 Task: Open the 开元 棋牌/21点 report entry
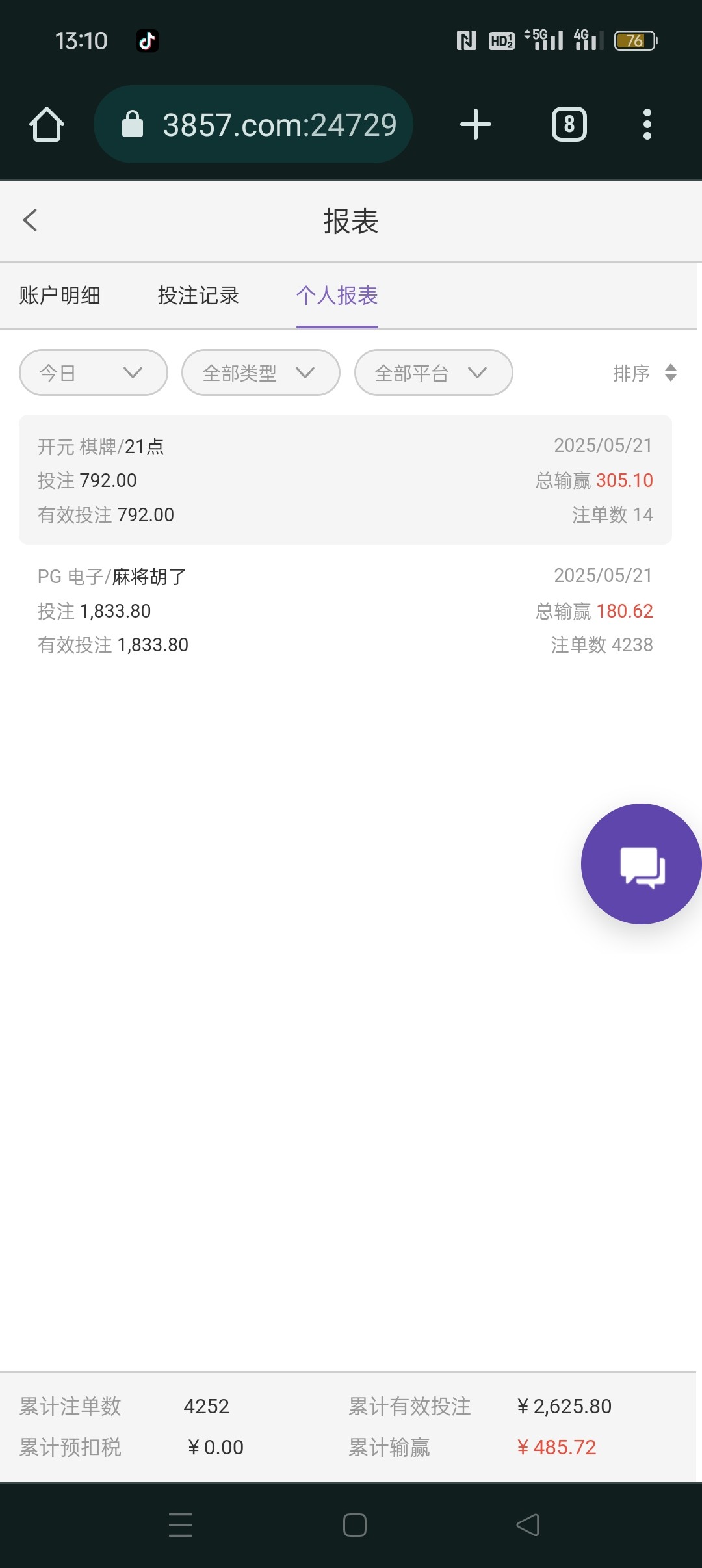point(345,480)
